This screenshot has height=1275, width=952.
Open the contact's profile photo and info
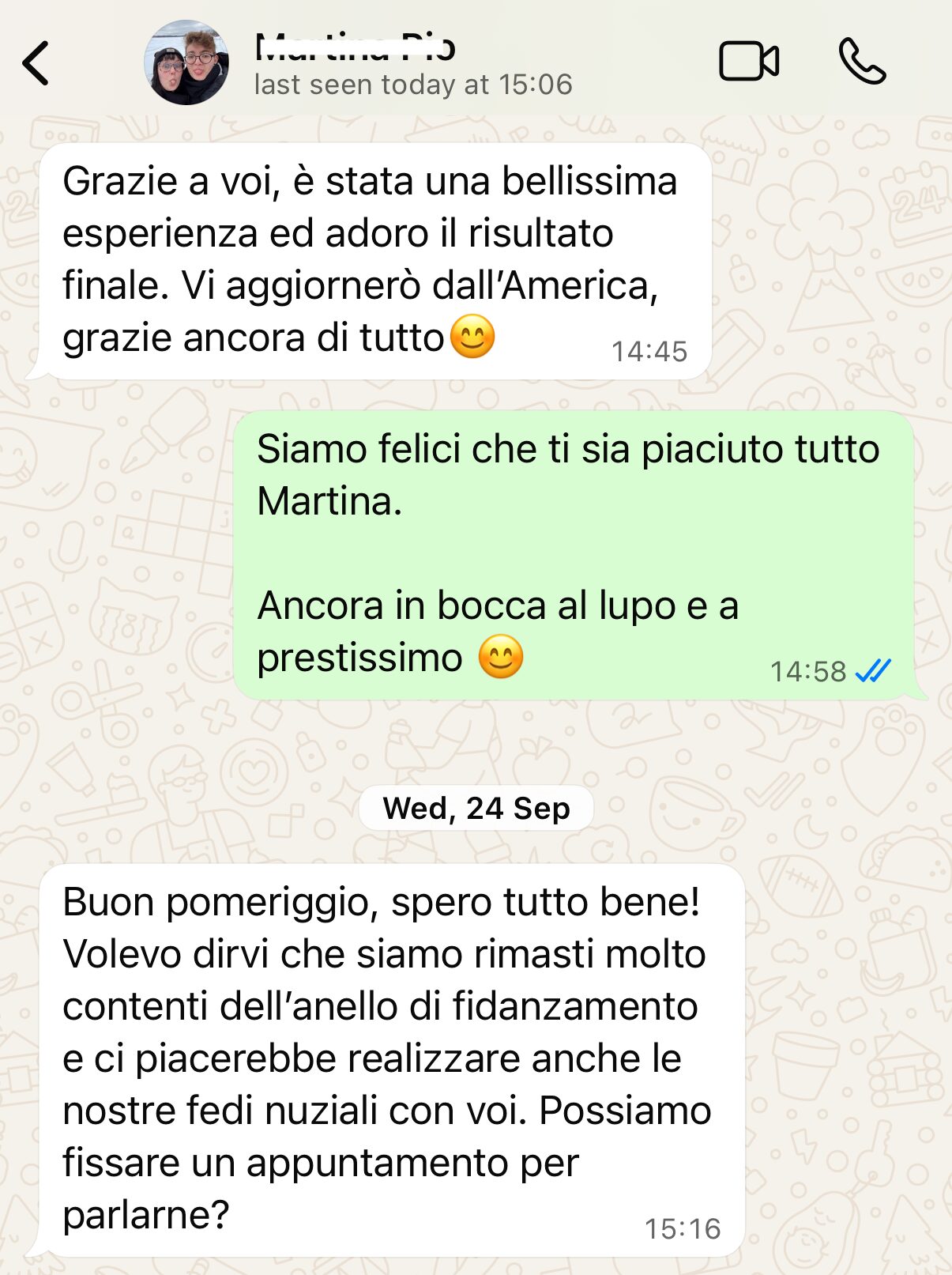point(186,63)
